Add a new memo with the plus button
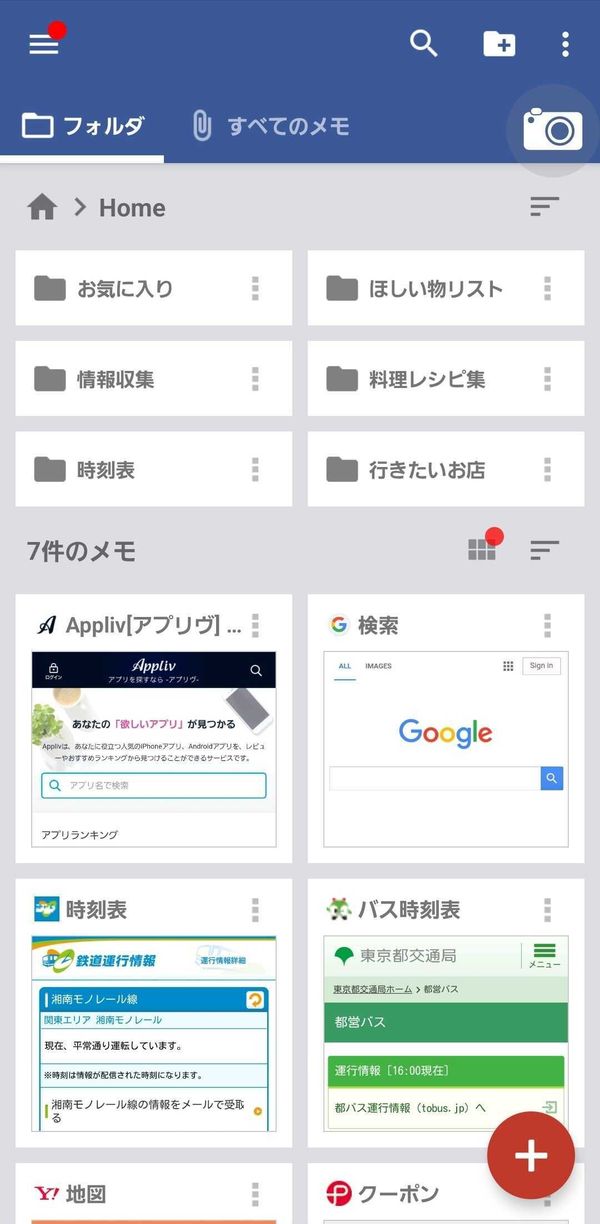Image resolution: width=600 pixels, height=1224 pixels. pos(531,1156)
